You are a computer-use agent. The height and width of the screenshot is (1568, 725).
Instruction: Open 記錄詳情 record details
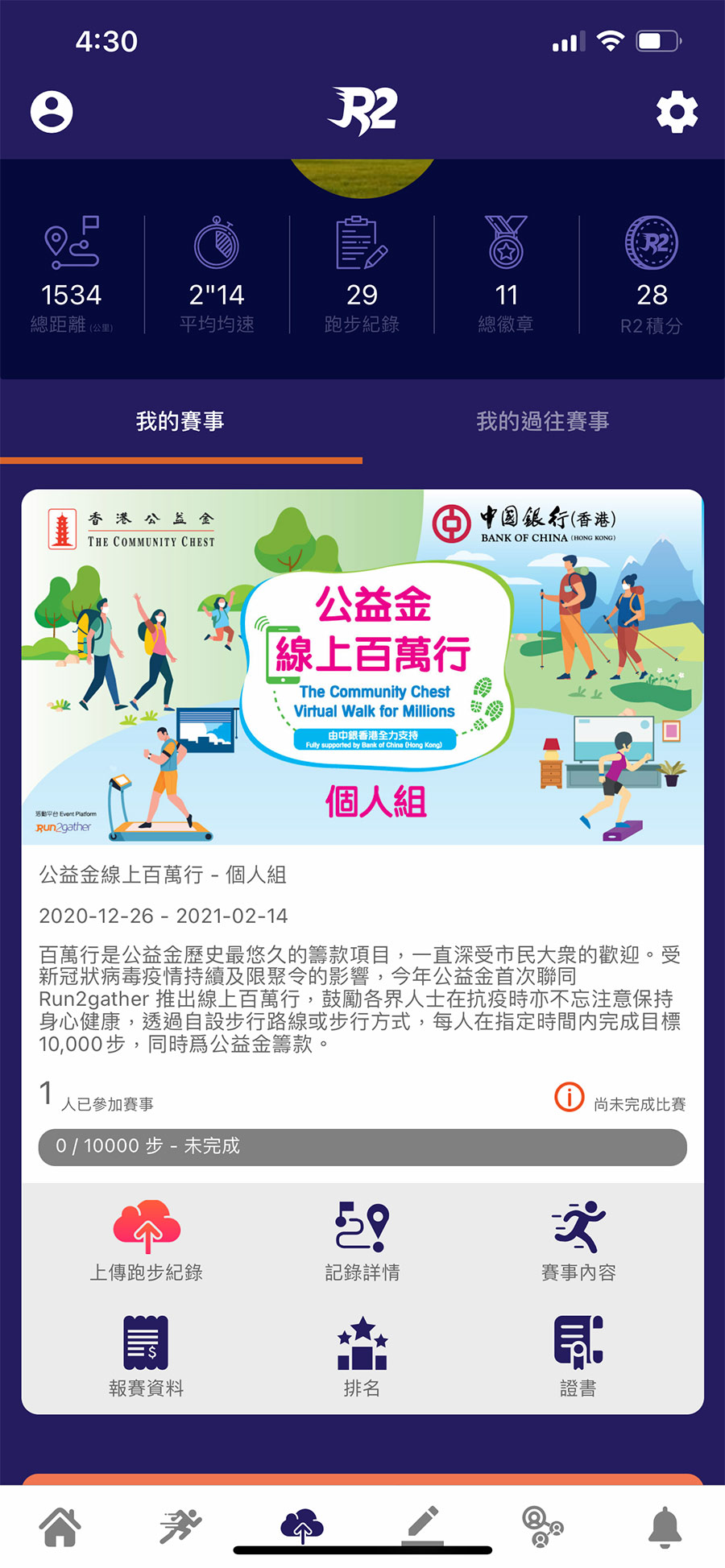(x=362, y=1240)
